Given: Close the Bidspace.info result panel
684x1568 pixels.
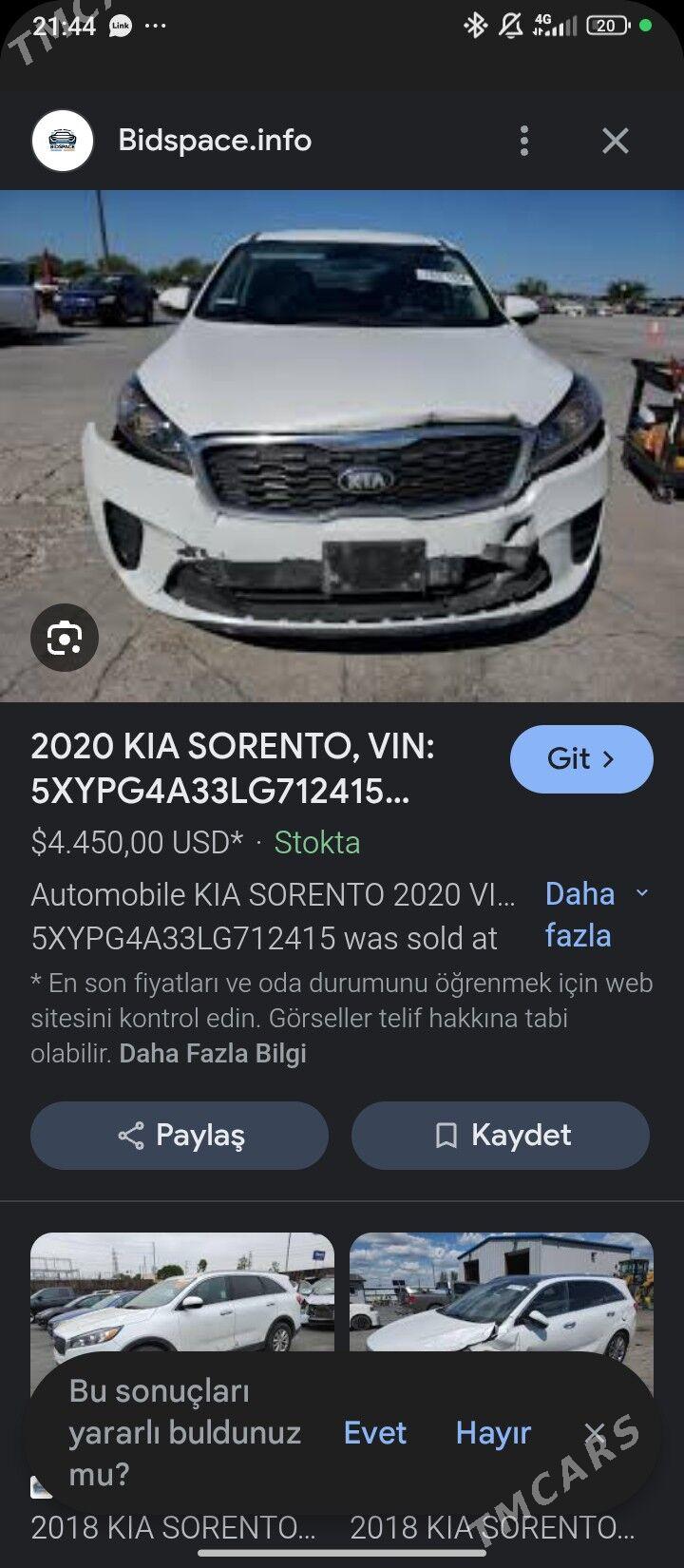Looking at the screenshot, I should pyautogui.click(x=616, y=140).
